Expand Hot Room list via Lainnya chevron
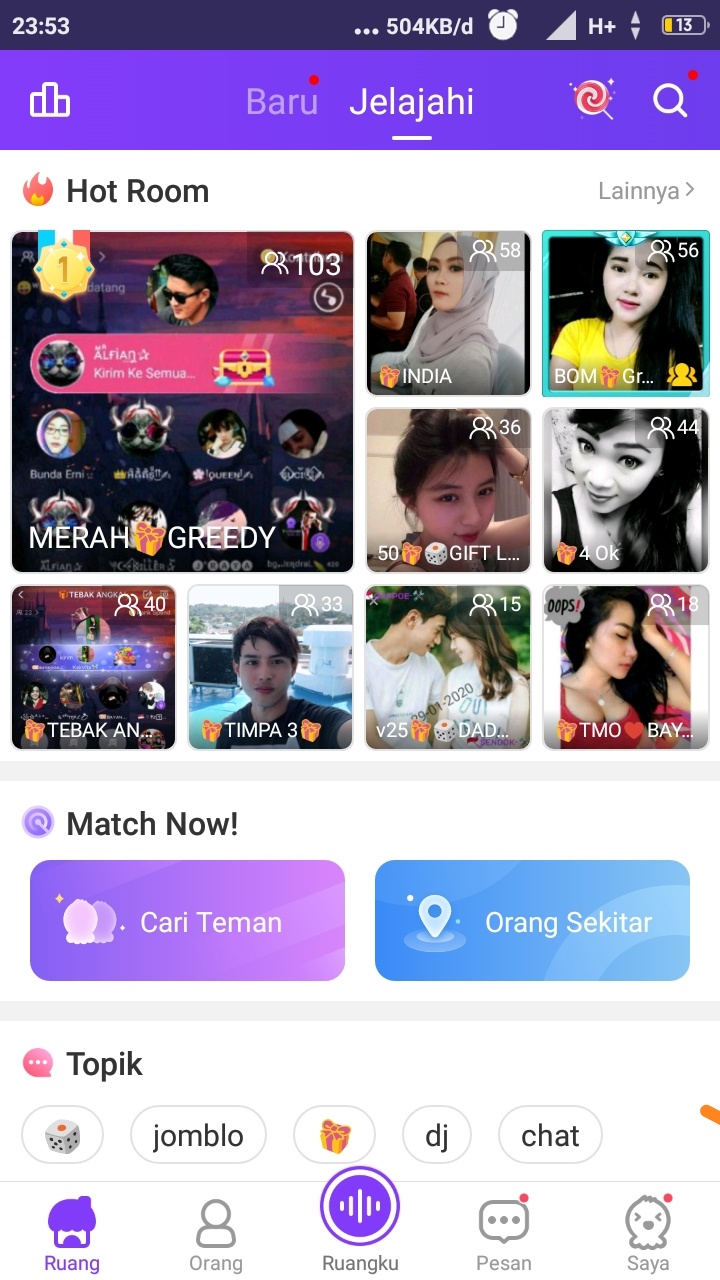 point(646,190)
